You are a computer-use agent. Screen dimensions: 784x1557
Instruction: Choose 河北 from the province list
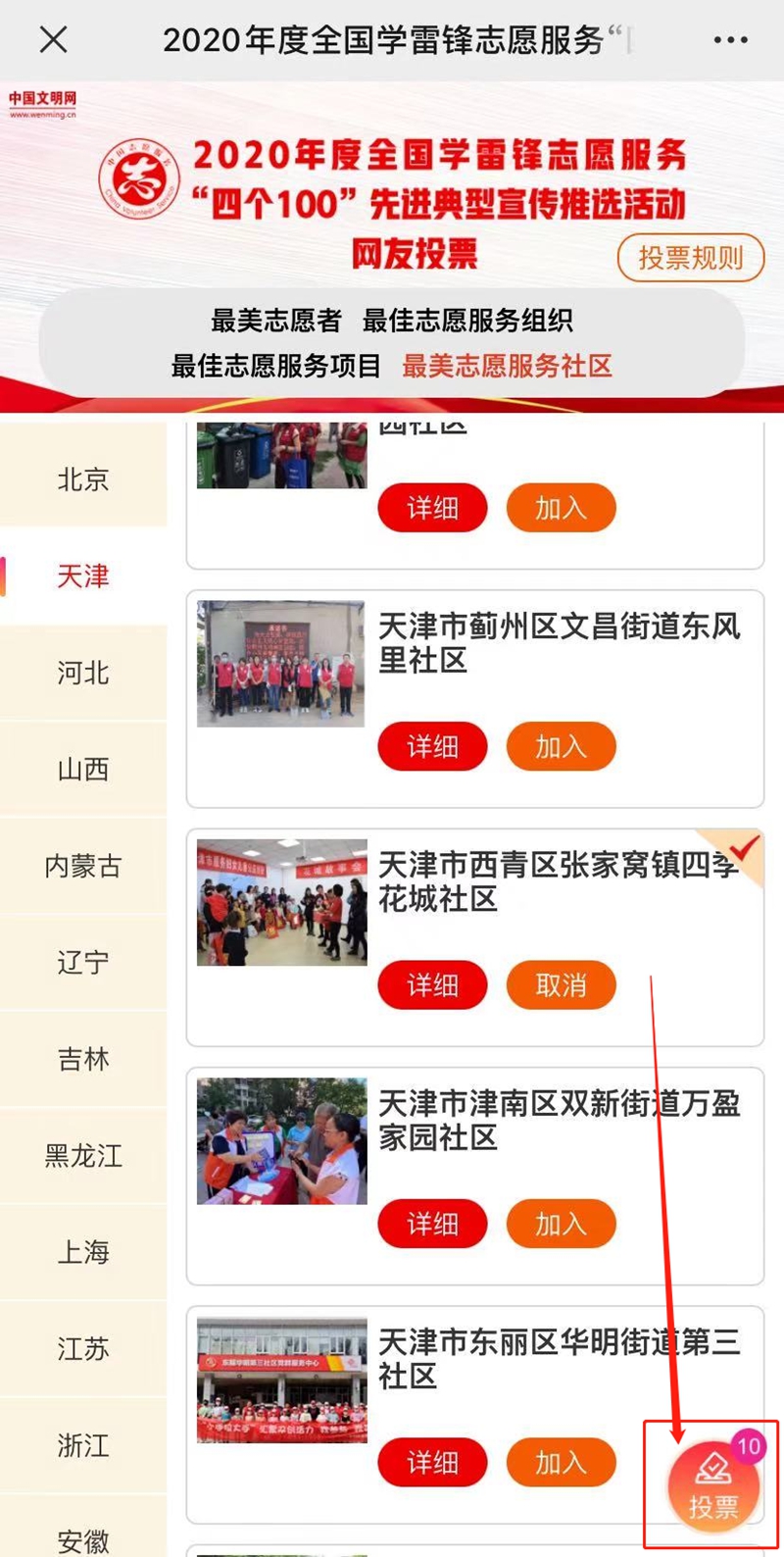coord(83,673)
